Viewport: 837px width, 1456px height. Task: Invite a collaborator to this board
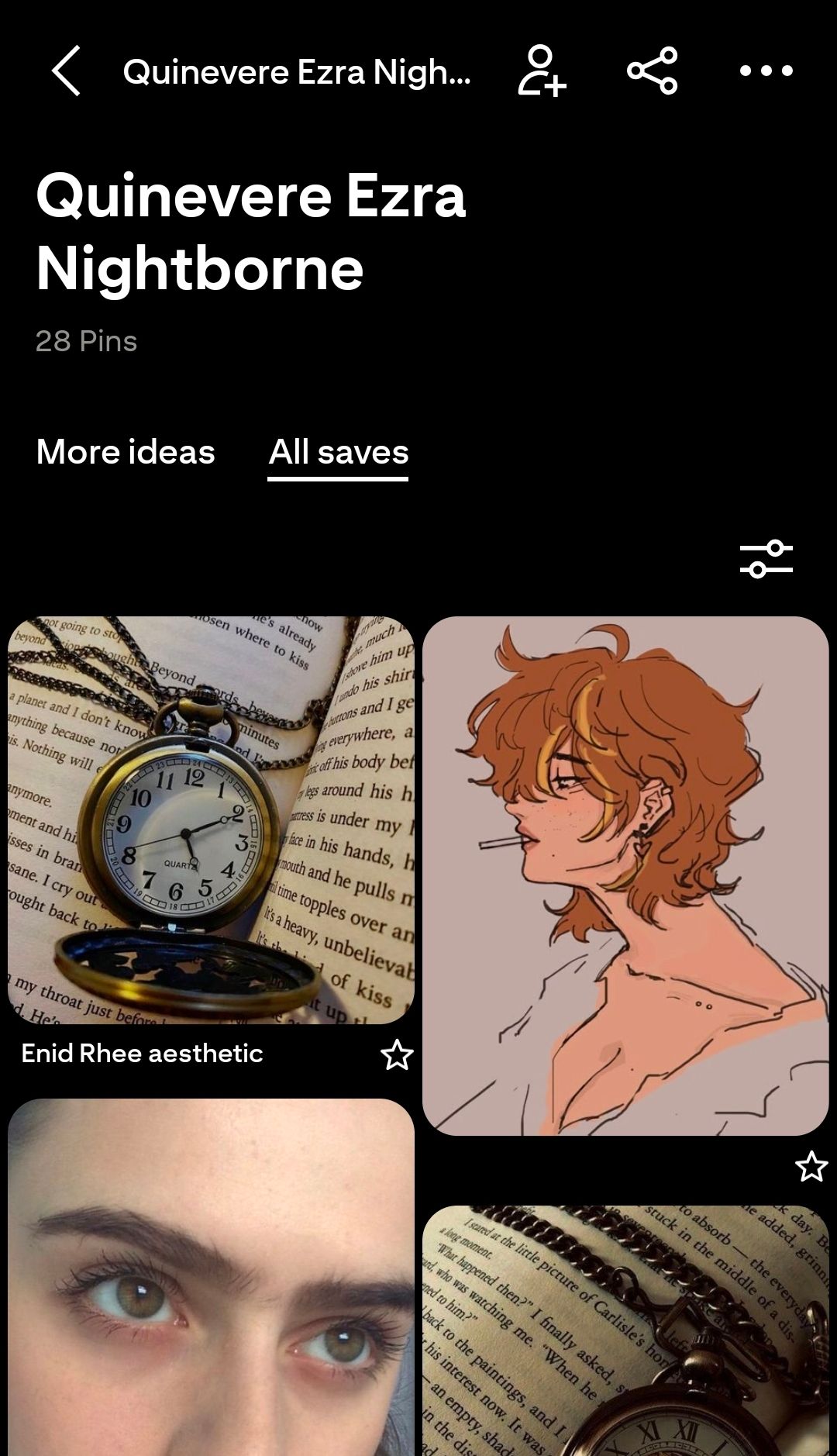click(541, 71)
